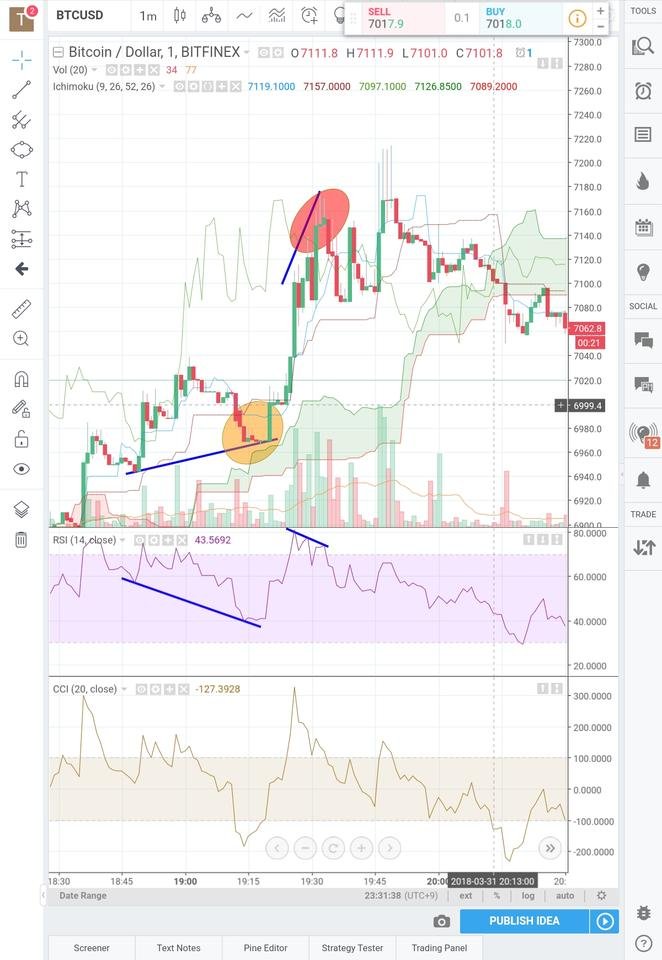Switch to Strategy Tester tab

pos(352,947)
